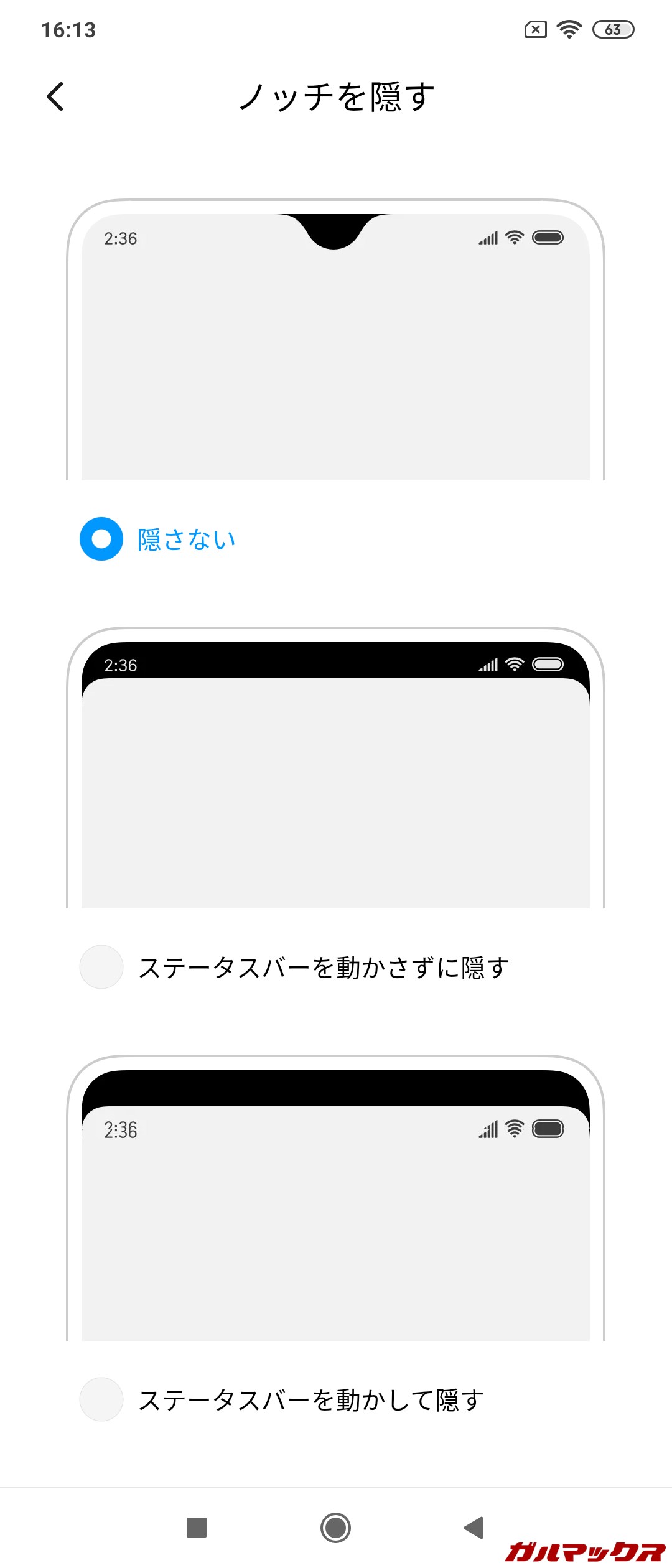Tap the 2:36 clock in the first preview
Screen dimensions: 672x1568
coord(119,238)
